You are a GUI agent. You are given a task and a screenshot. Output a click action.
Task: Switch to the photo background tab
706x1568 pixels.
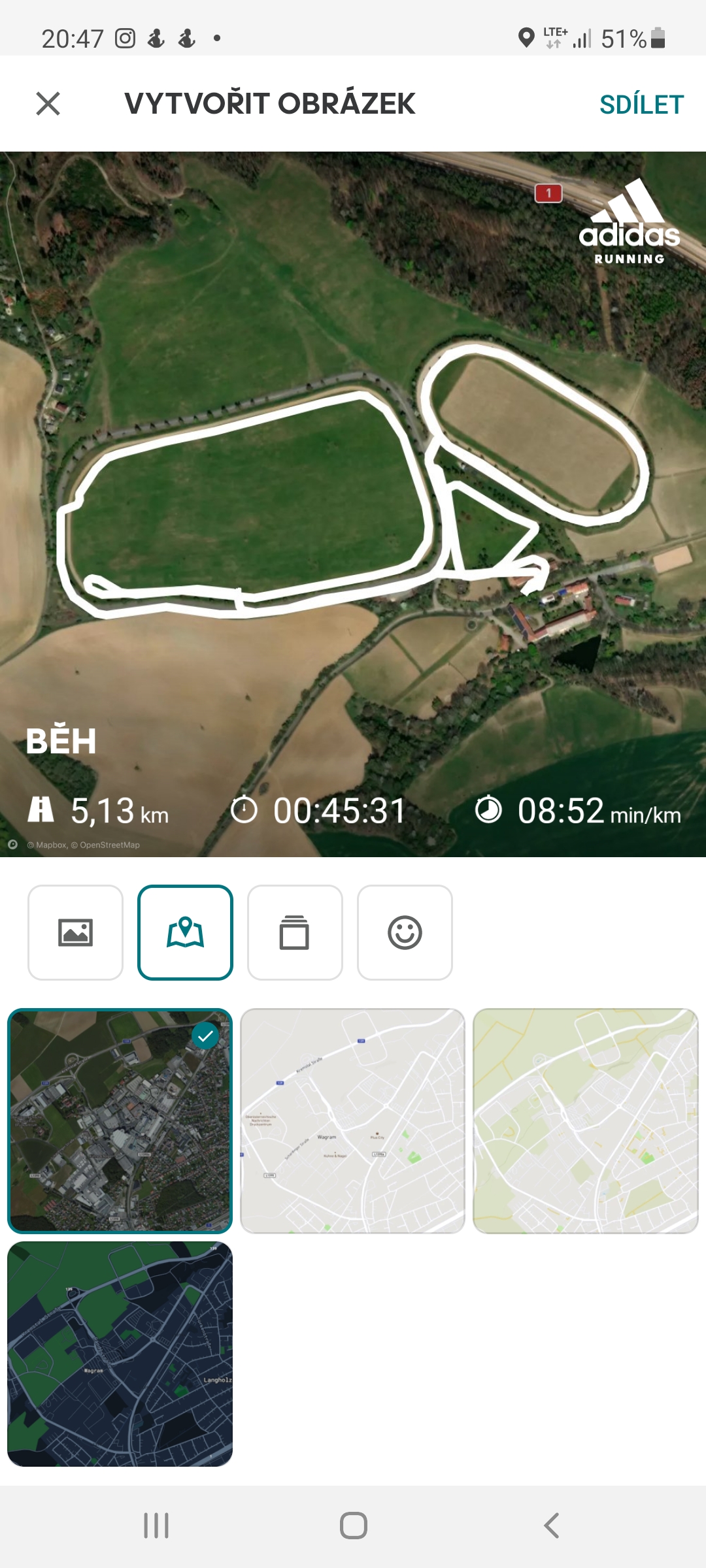tap(75, 932)
